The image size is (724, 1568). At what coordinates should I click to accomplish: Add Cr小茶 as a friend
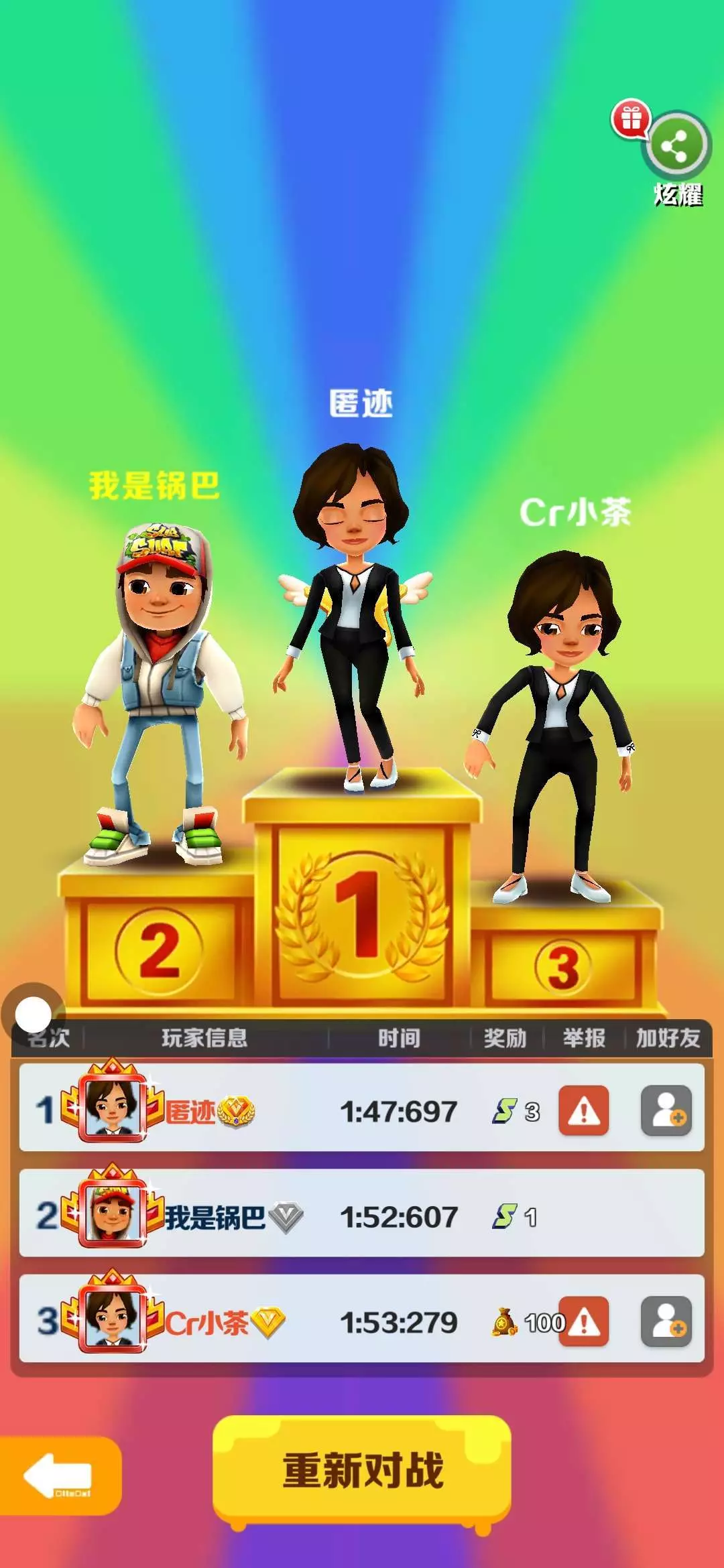(x=666, y=1321)
